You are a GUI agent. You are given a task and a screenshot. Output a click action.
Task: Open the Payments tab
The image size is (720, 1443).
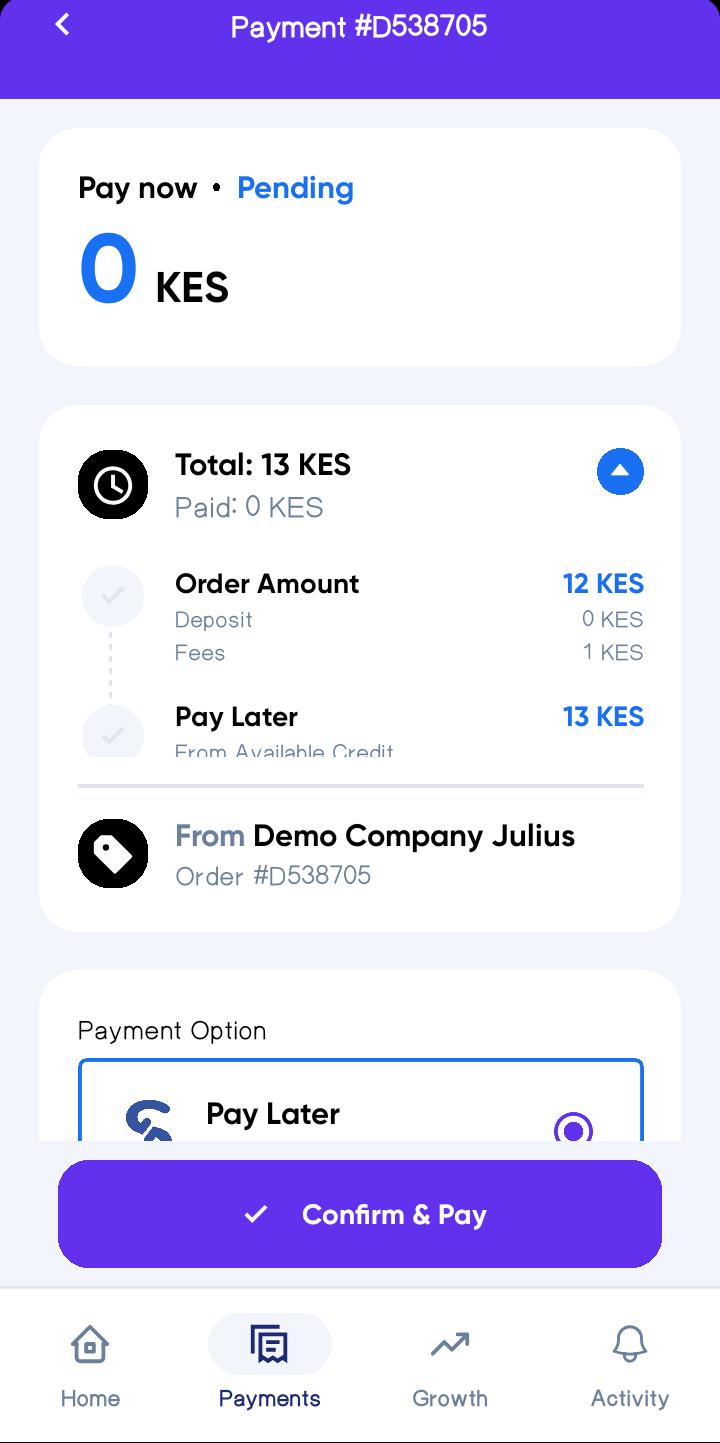click(x=270, y=1366)
